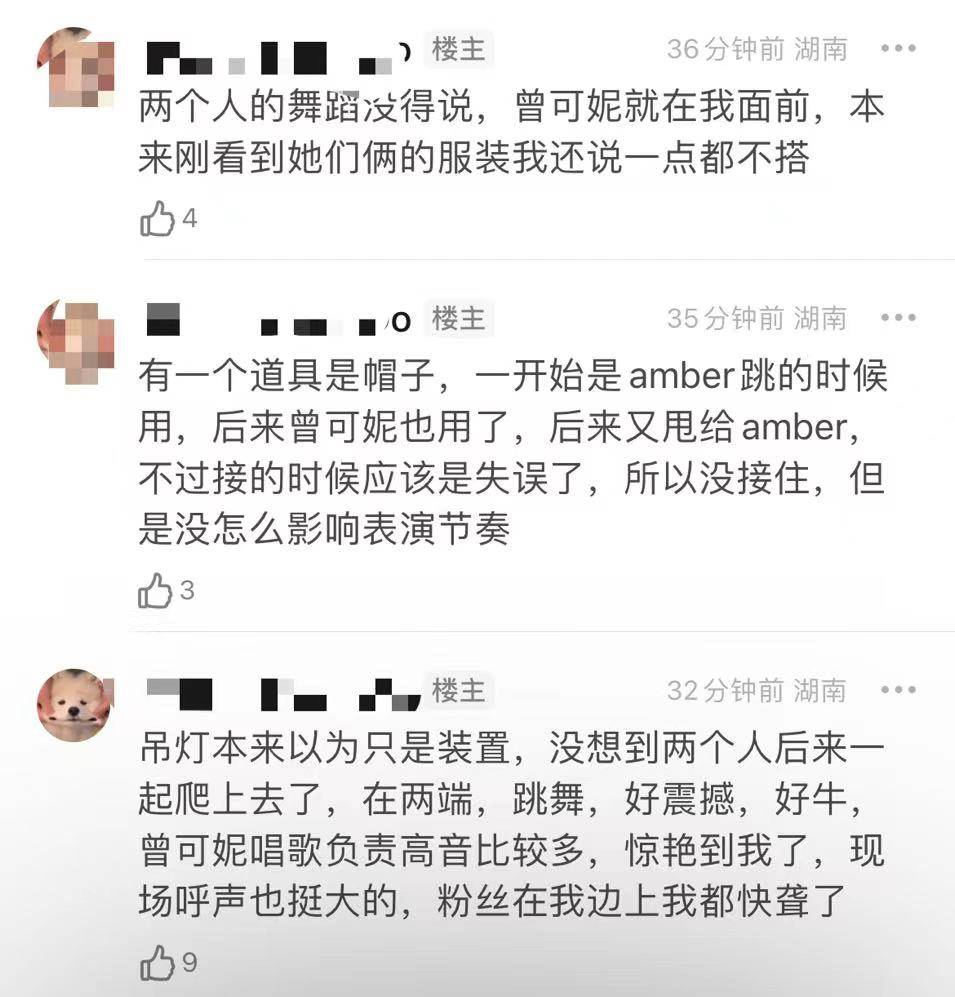This screenshot has width=955, height=997.
Task: Like the comment starting with 吊灯本来以为只是装置
Action: [x=157, y=963]
